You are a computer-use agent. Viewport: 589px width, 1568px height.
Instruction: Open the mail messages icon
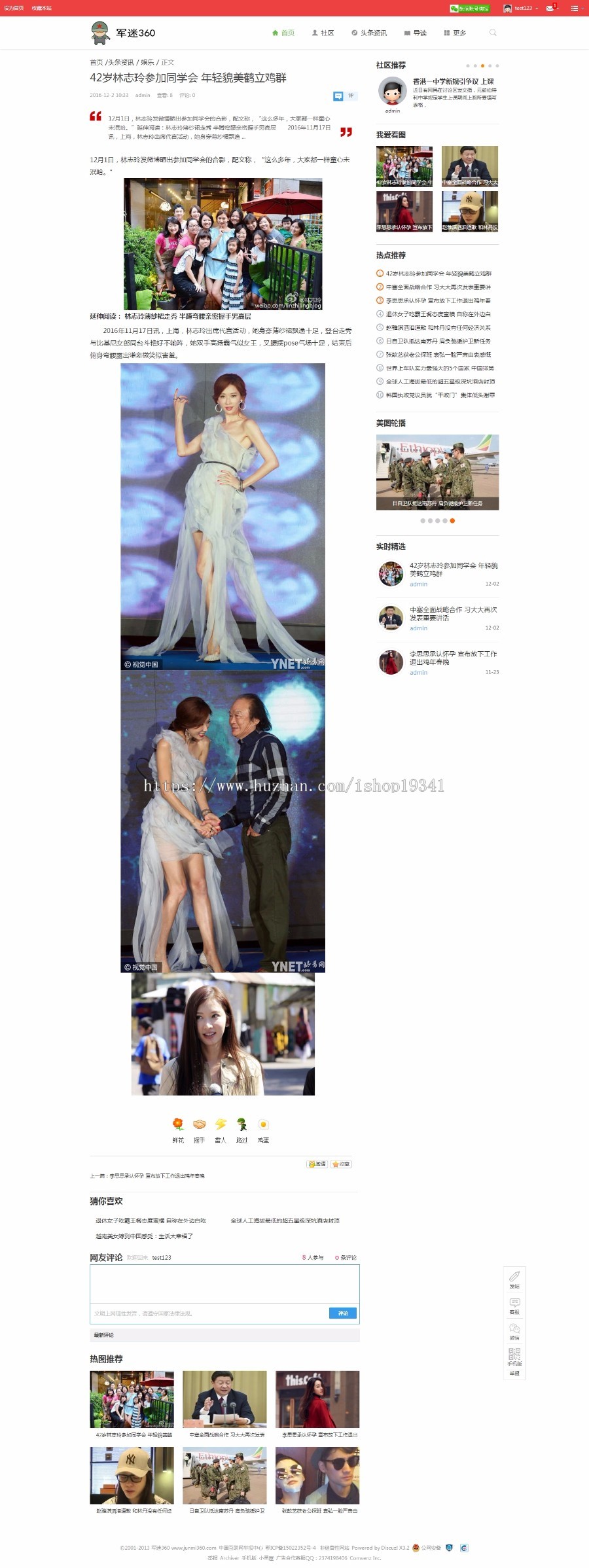550,8
